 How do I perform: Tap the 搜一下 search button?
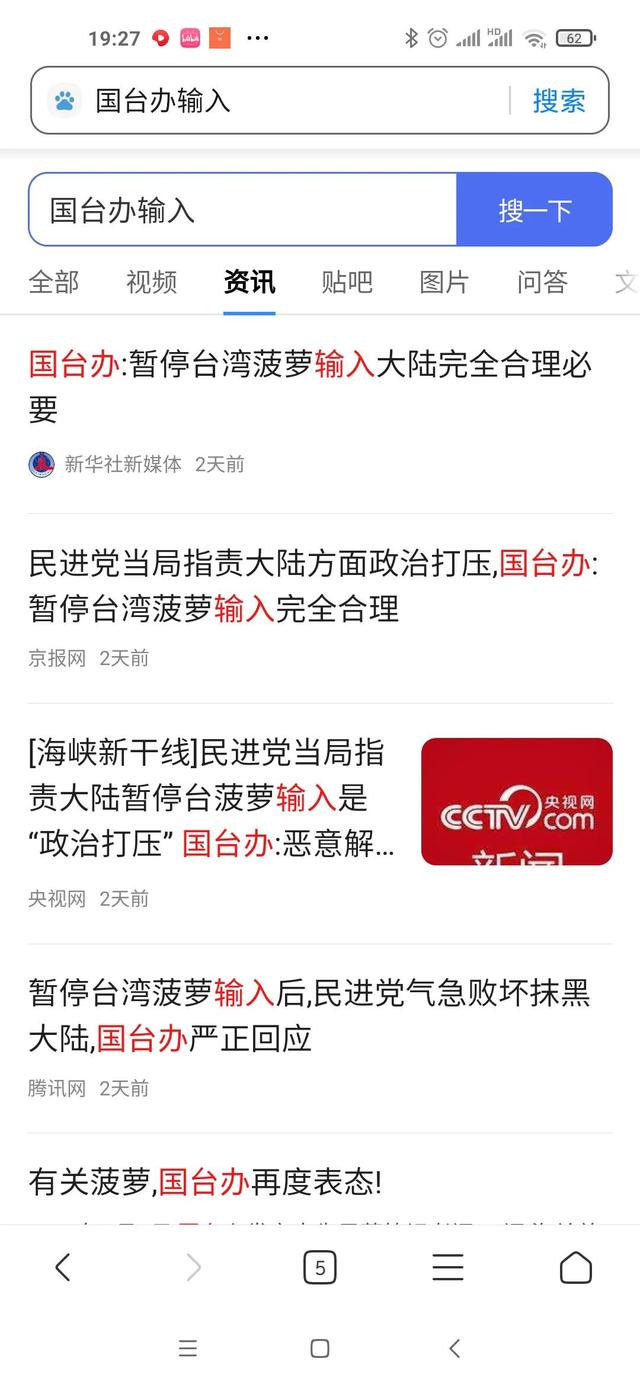(x=534, y=210)
